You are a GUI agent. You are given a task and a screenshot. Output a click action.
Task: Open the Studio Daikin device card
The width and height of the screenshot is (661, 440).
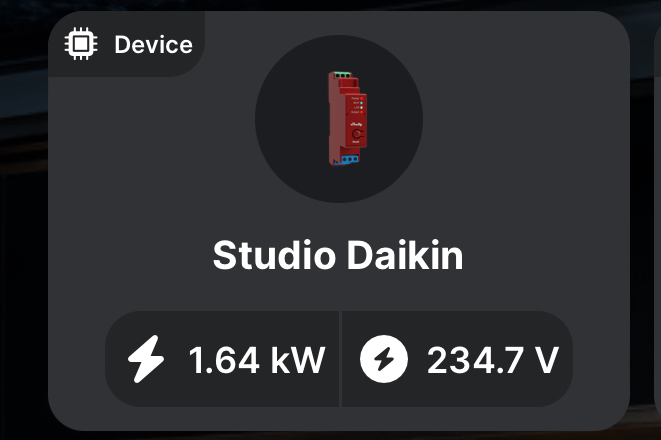click(338, 256)
